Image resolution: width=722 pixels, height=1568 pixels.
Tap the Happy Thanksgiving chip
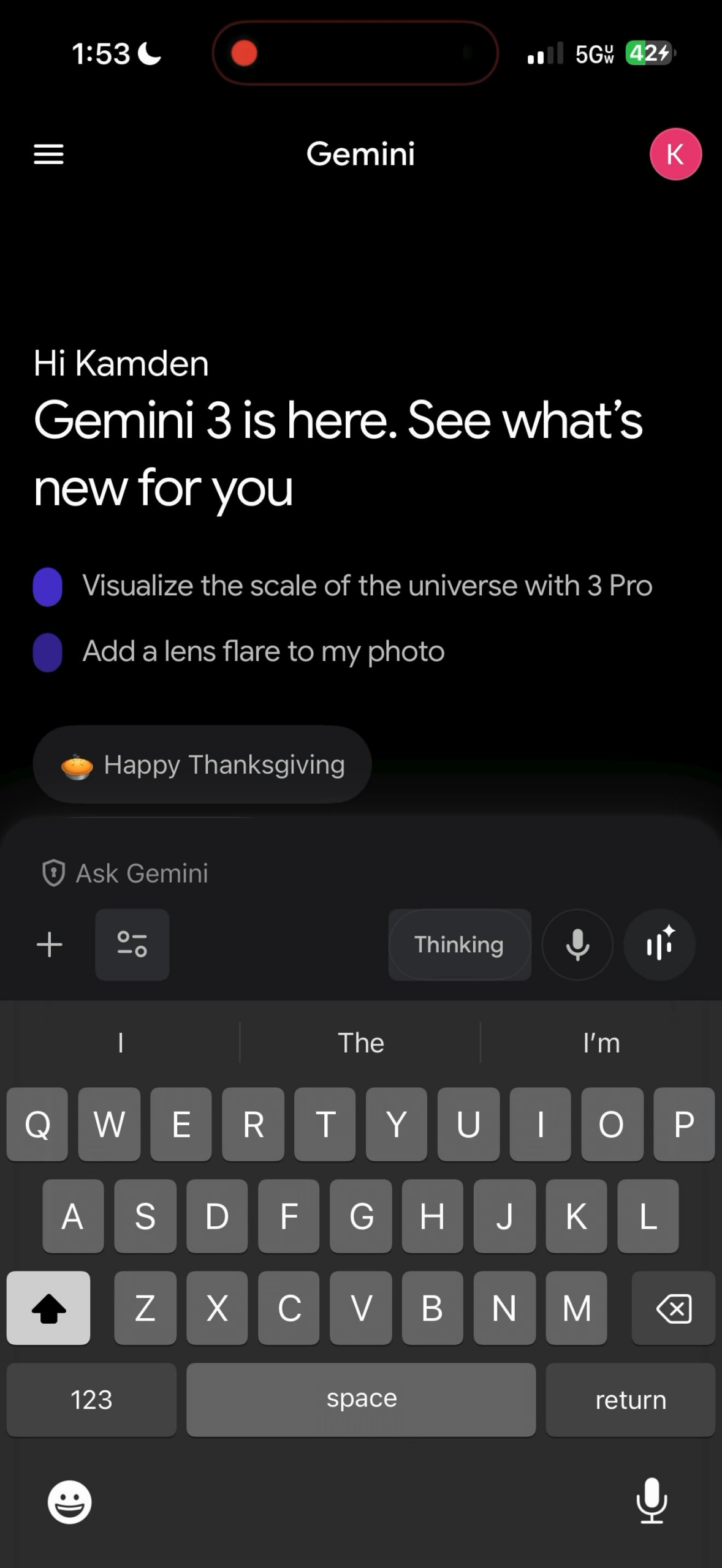tap(202, 764)
